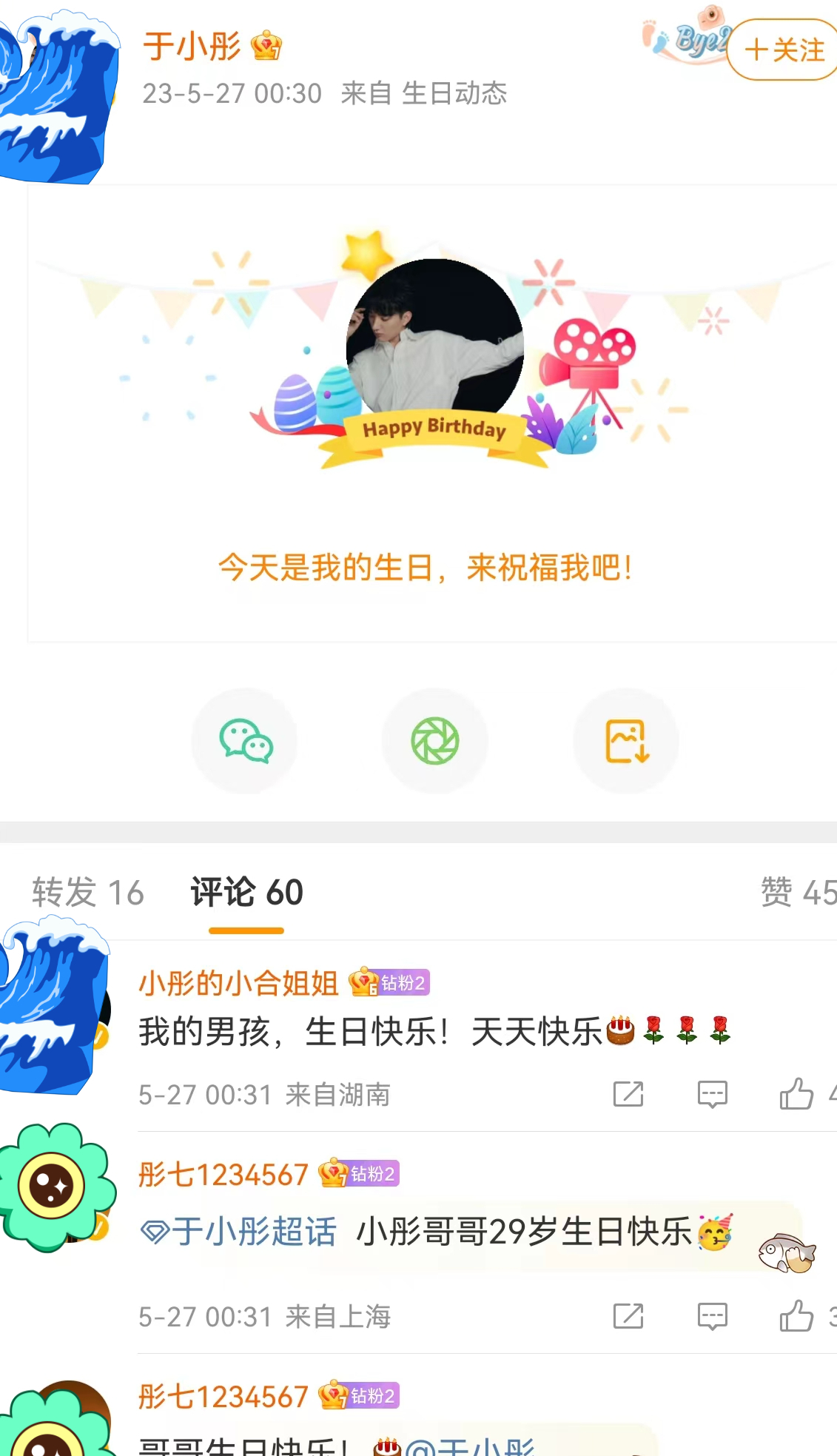837x1456 pixels.
Task: Tap the @于小彤 mention in the last comment
Action: (x=470, y=1446)
